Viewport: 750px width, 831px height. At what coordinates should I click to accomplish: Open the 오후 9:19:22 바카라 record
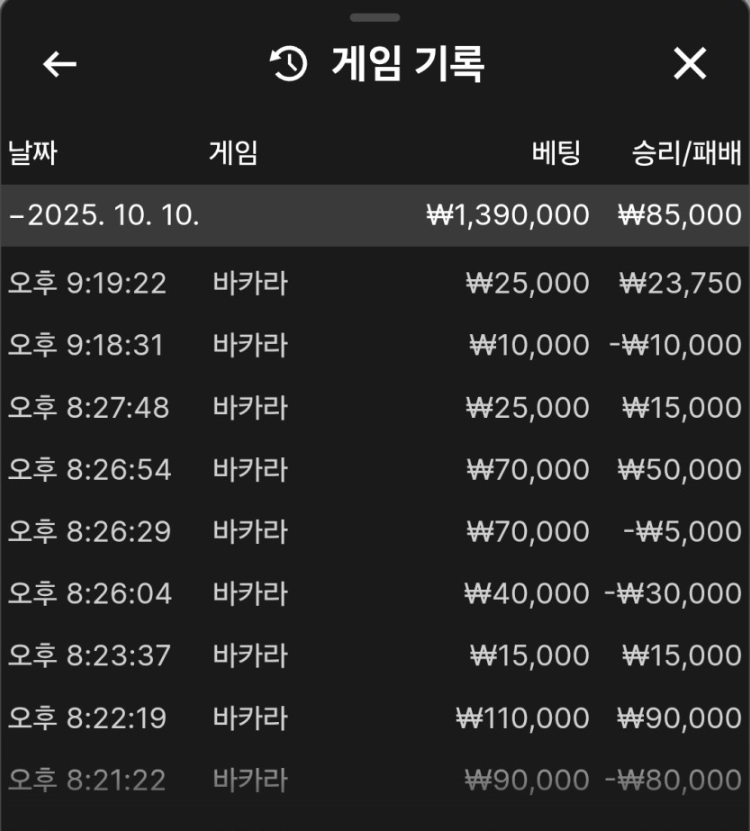374,283
